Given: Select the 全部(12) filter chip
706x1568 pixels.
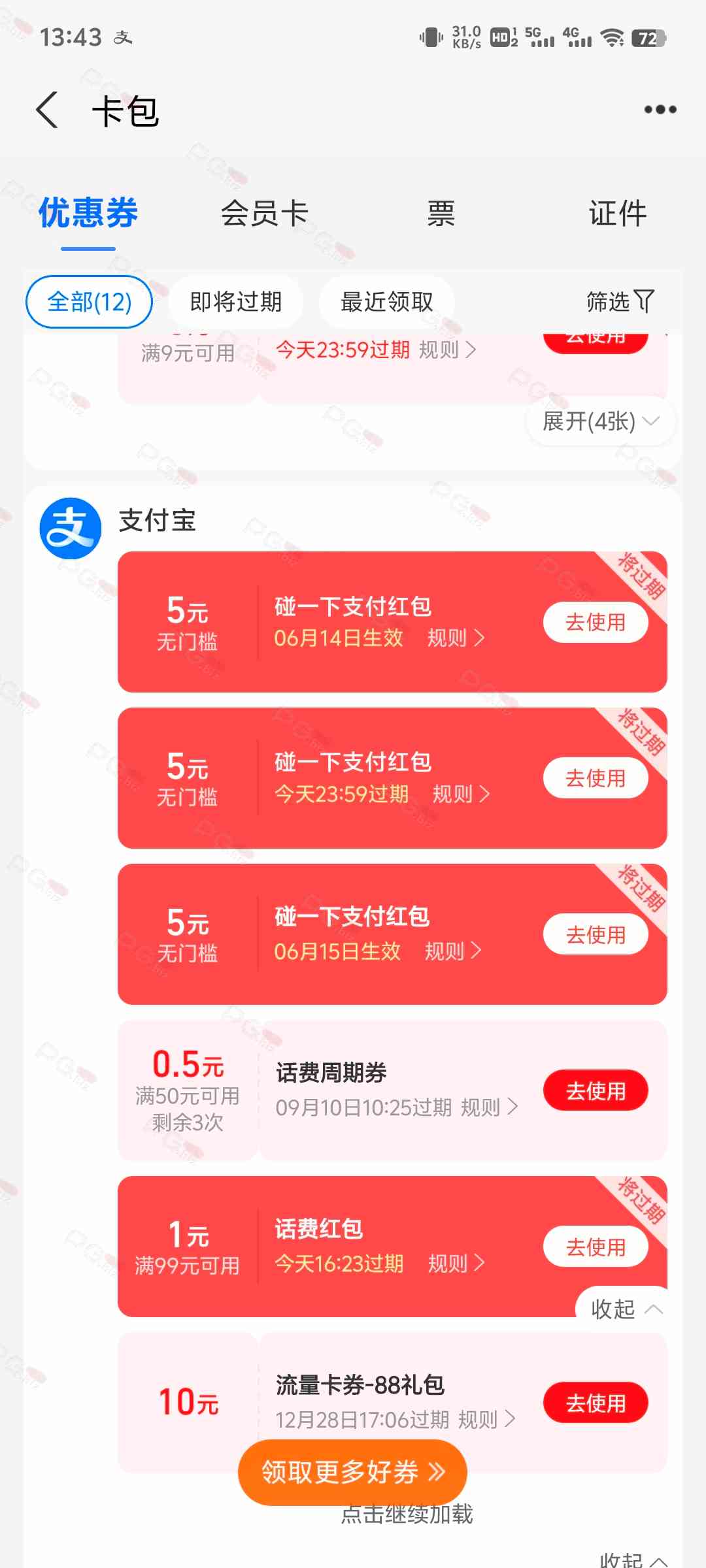Looking at the screenshot, I should pos(89,302).
